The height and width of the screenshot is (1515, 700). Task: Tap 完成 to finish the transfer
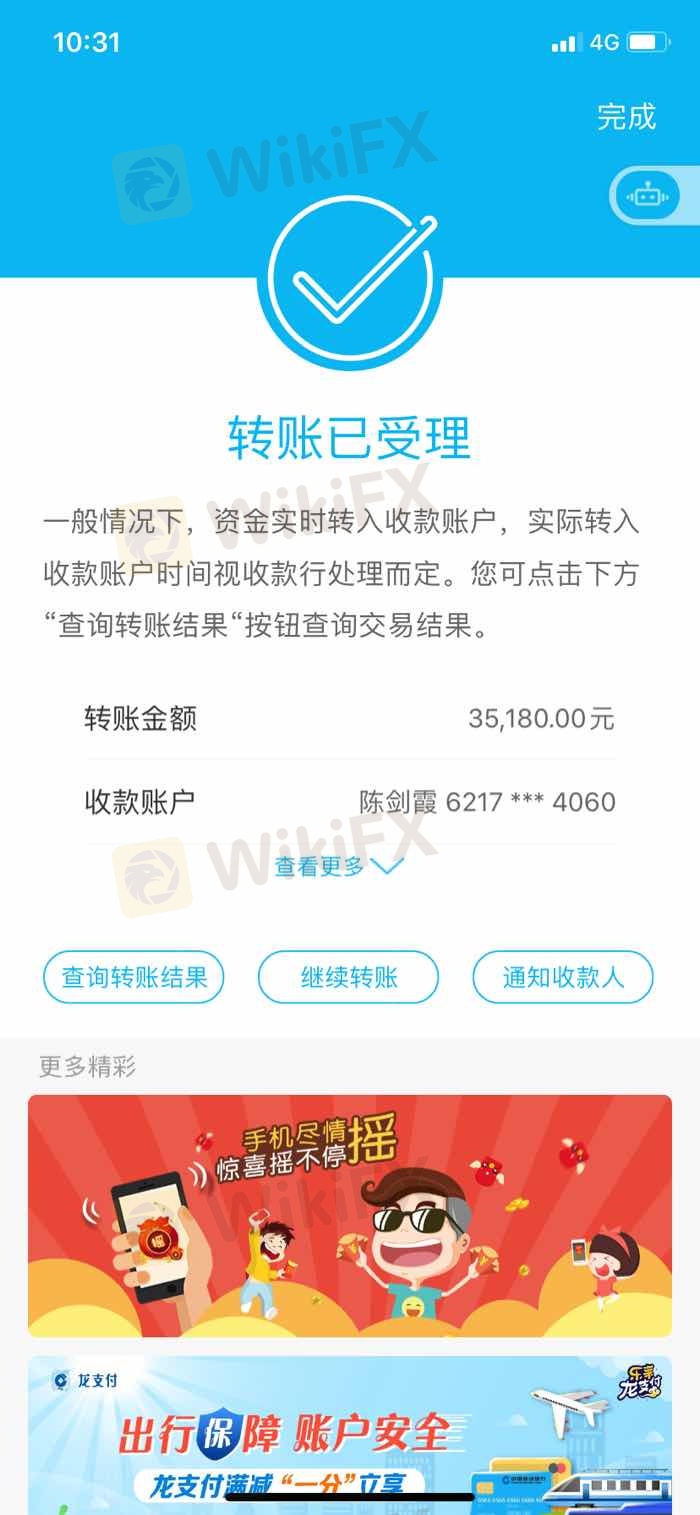coord(626,117)
